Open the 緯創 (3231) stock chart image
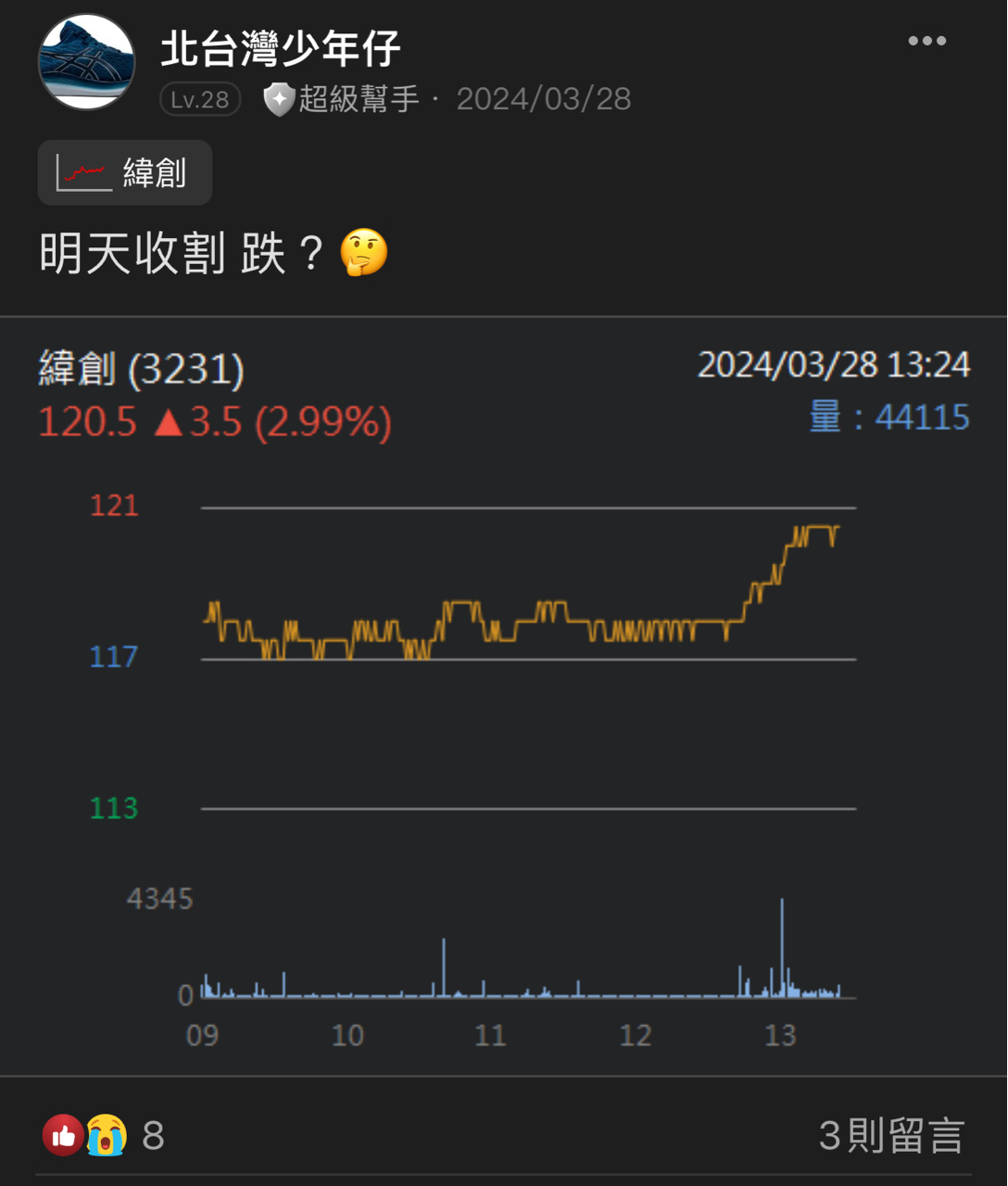Image resolution: width=1008 pixels, height=1186 pixels. click(x=504, y=695)
